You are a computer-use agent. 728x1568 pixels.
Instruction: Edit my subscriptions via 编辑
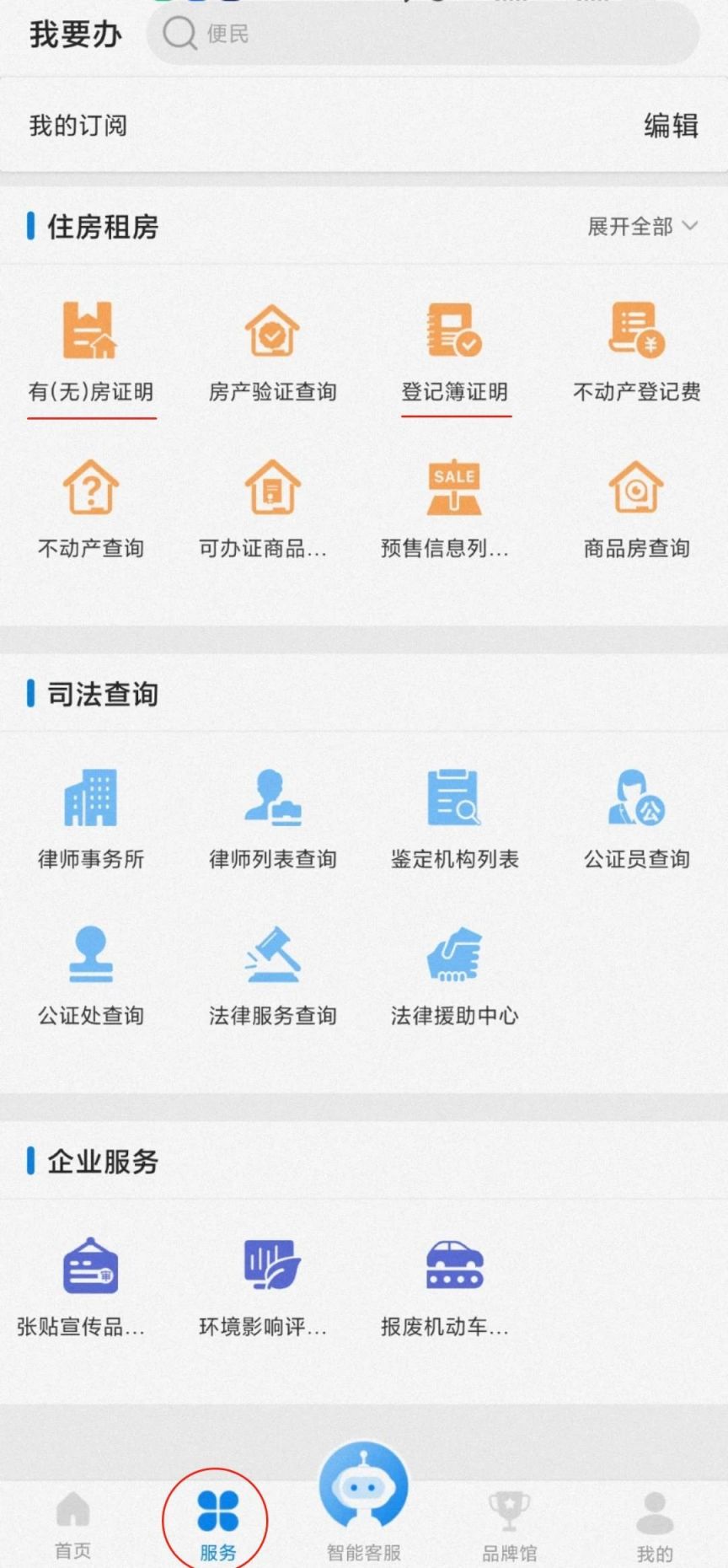pyautogui.click(x=671, y=126)
